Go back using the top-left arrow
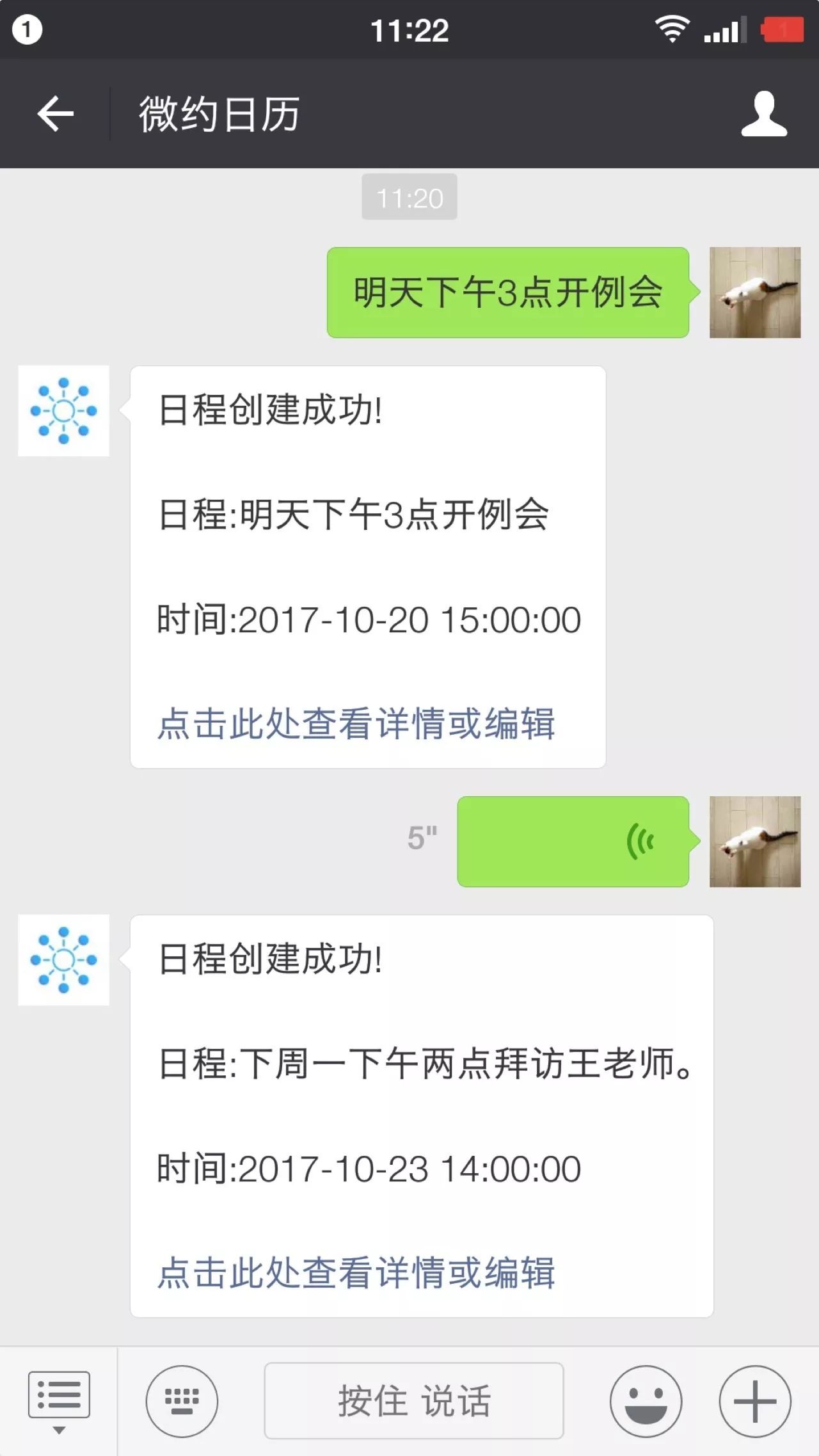 (56, 114)
